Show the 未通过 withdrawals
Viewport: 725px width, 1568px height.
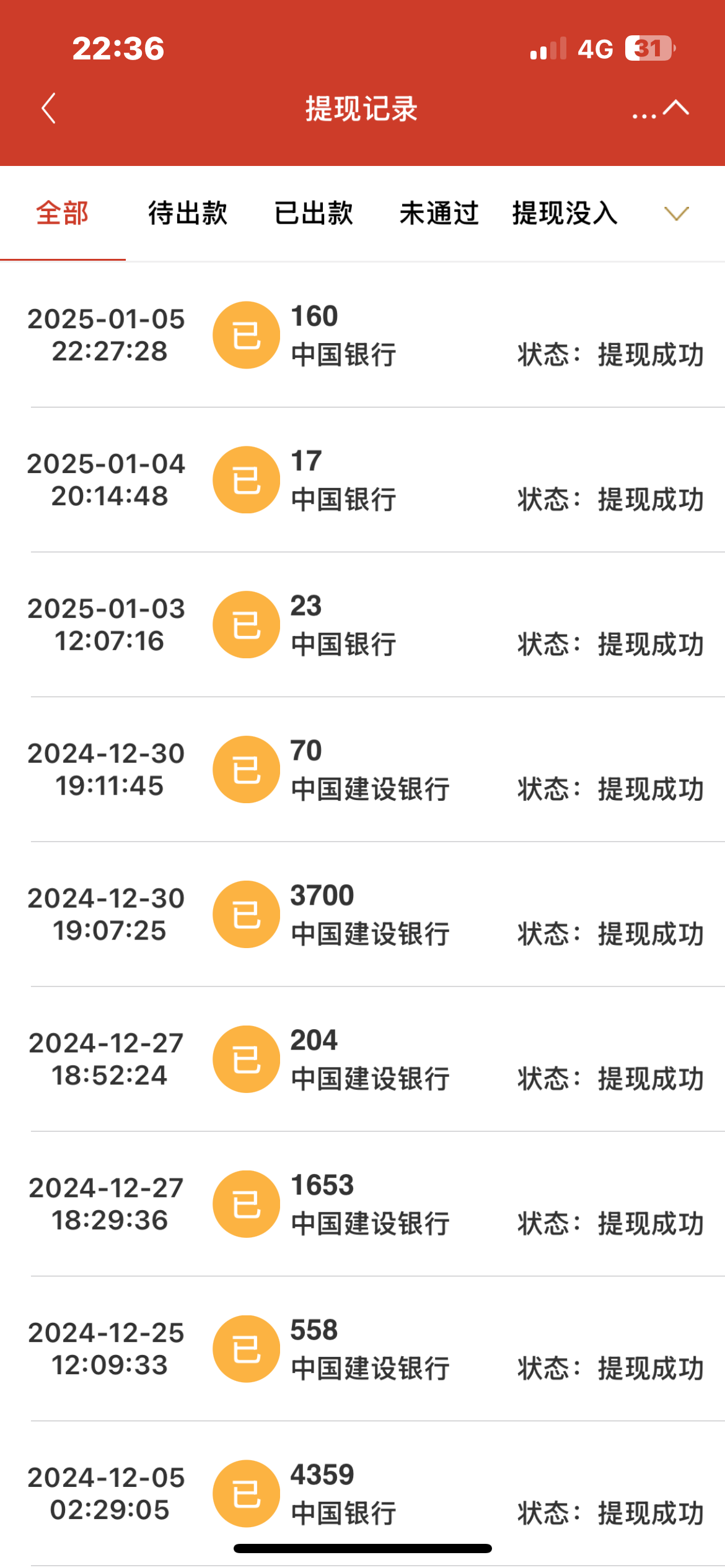point(439,214)
